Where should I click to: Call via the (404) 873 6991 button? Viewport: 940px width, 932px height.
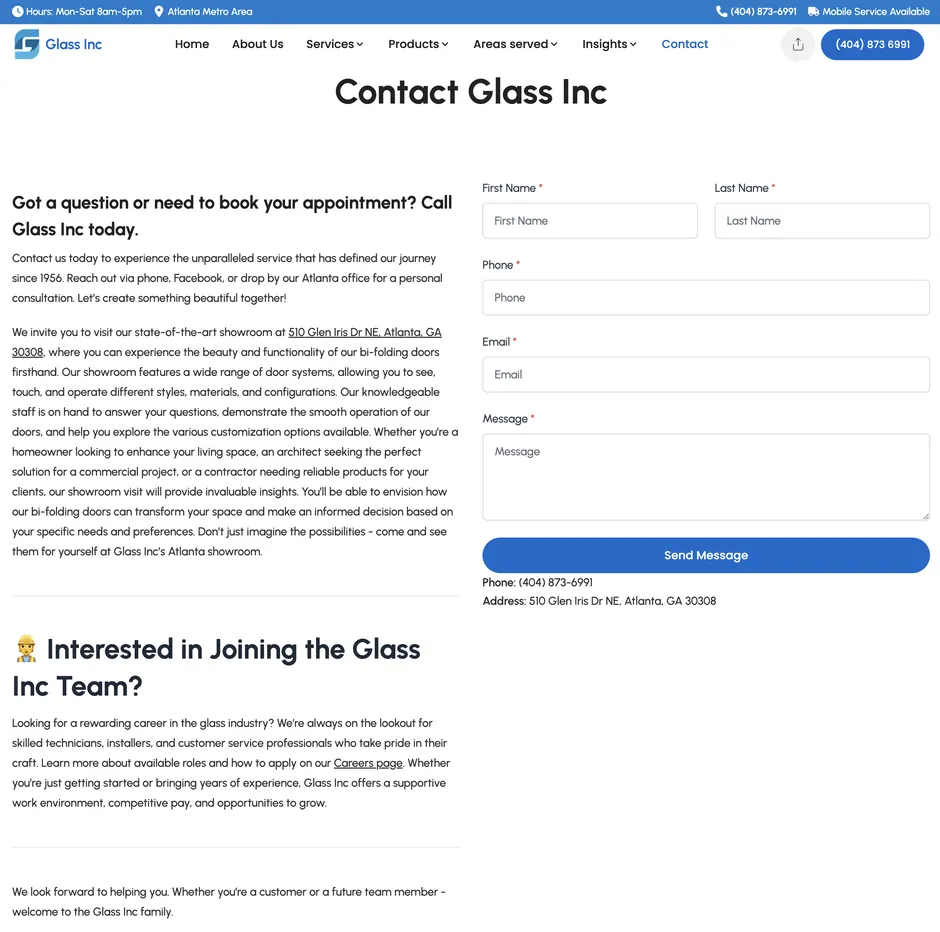pos(872,45)
